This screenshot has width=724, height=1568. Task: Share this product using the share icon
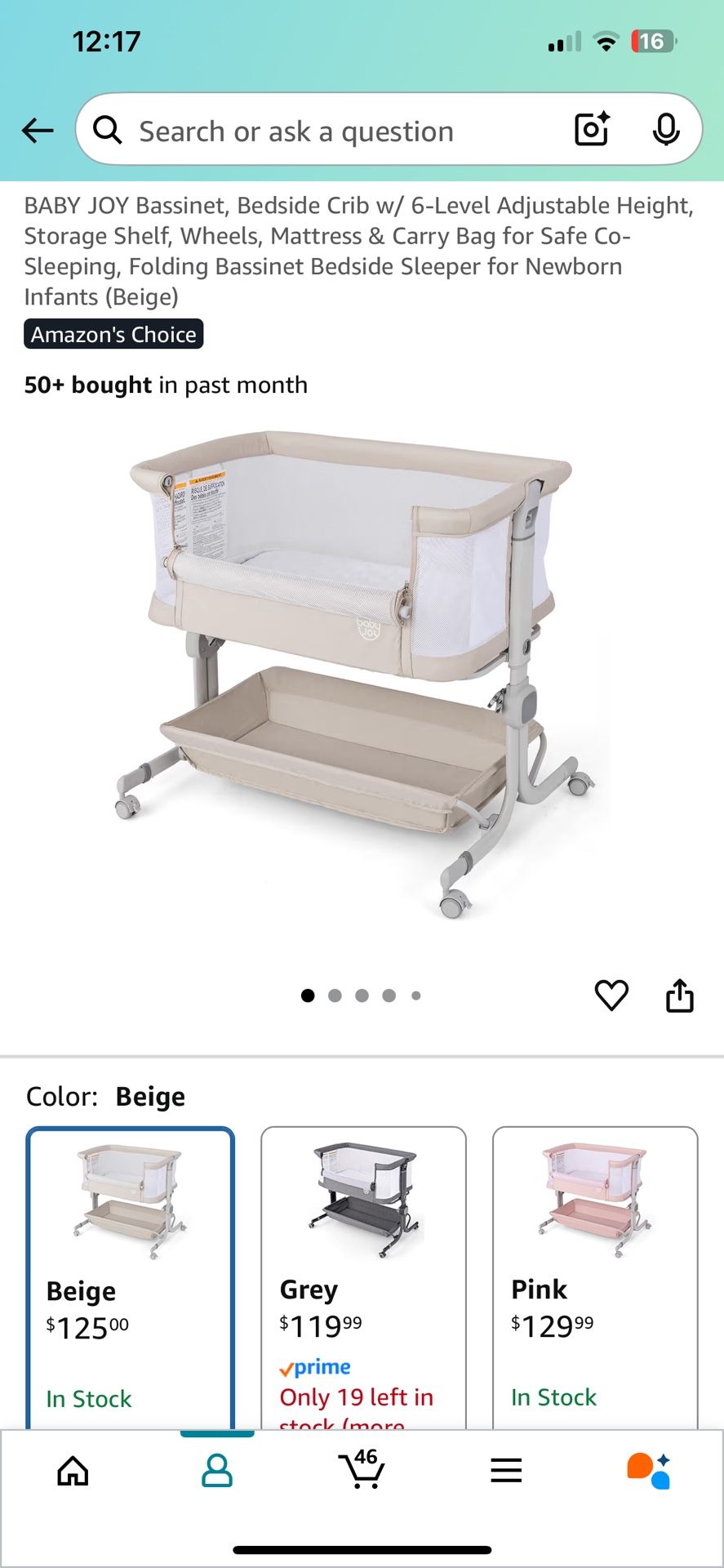[681, 995]
